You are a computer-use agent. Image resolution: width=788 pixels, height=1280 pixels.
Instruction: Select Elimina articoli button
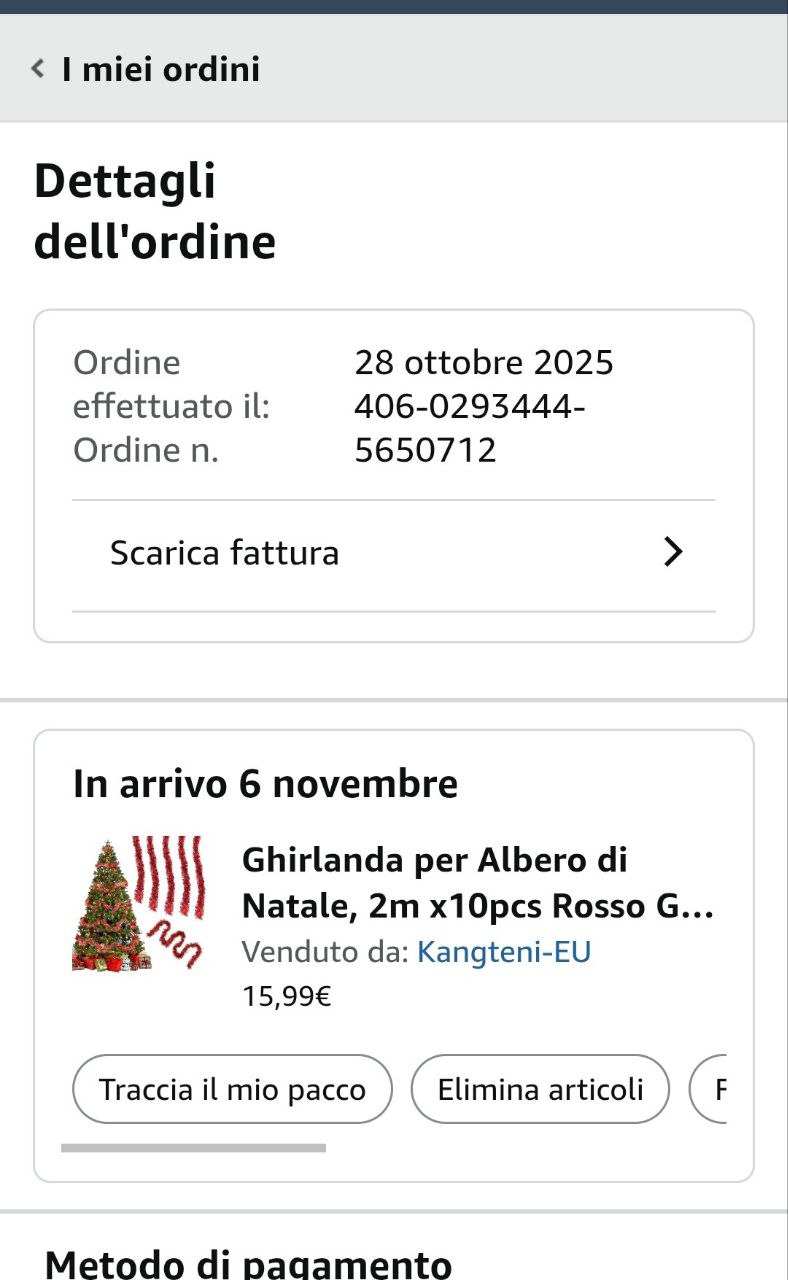[x=540, y=1089]
